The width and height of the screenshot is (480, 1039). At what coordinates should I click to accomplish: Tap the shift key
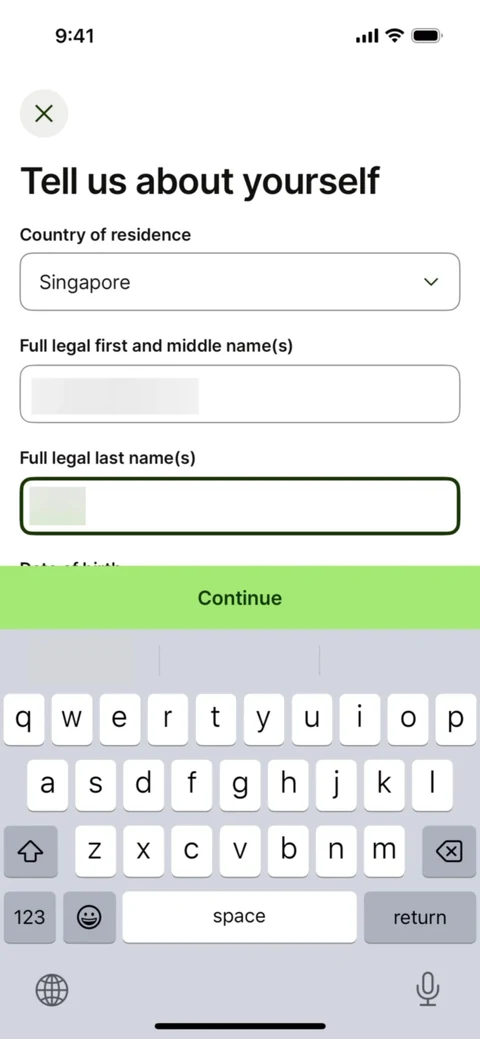tap(30, 851)
